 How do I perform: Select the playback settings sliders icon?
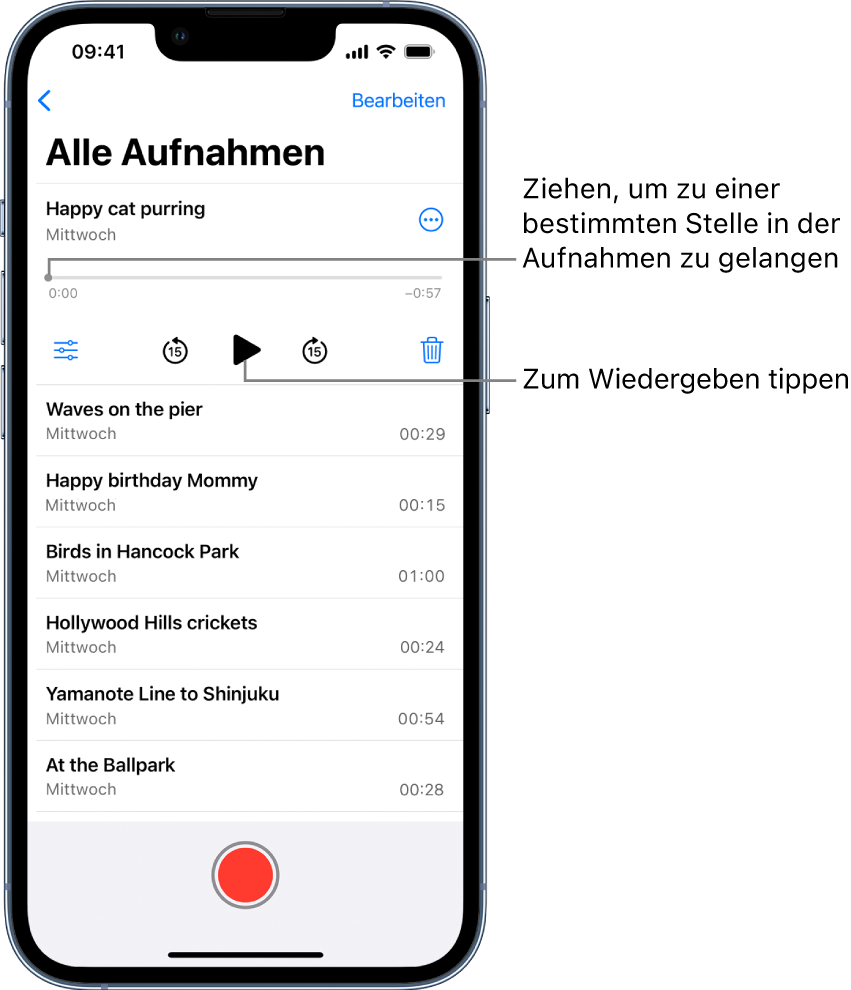pyautogui.click(x=64, y=351)
